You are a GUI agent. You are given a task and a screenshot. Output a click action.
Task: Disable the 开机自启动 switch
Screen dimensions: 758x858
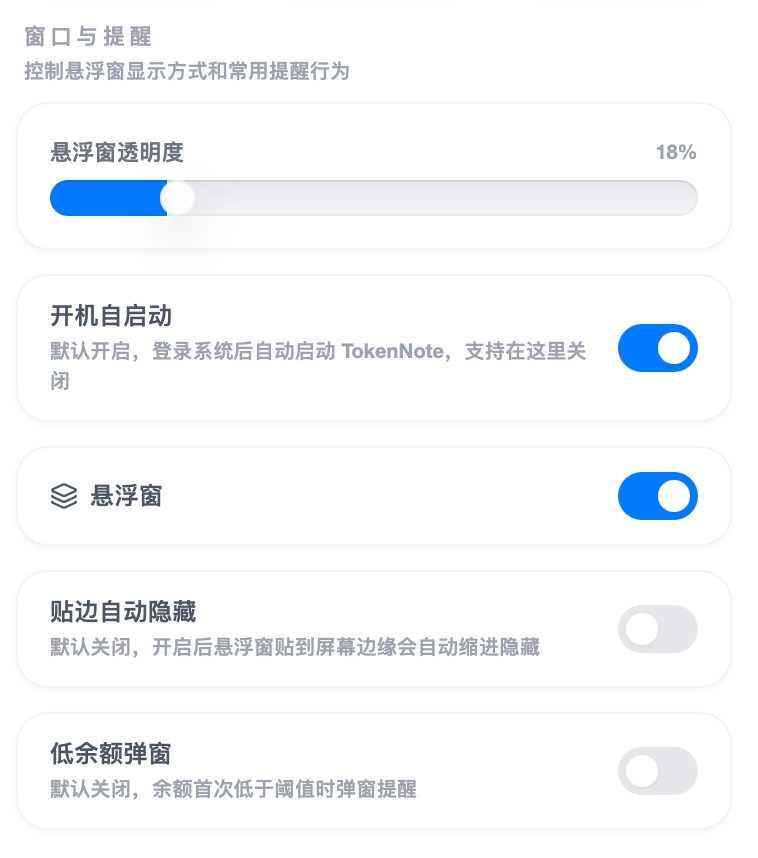658,348
